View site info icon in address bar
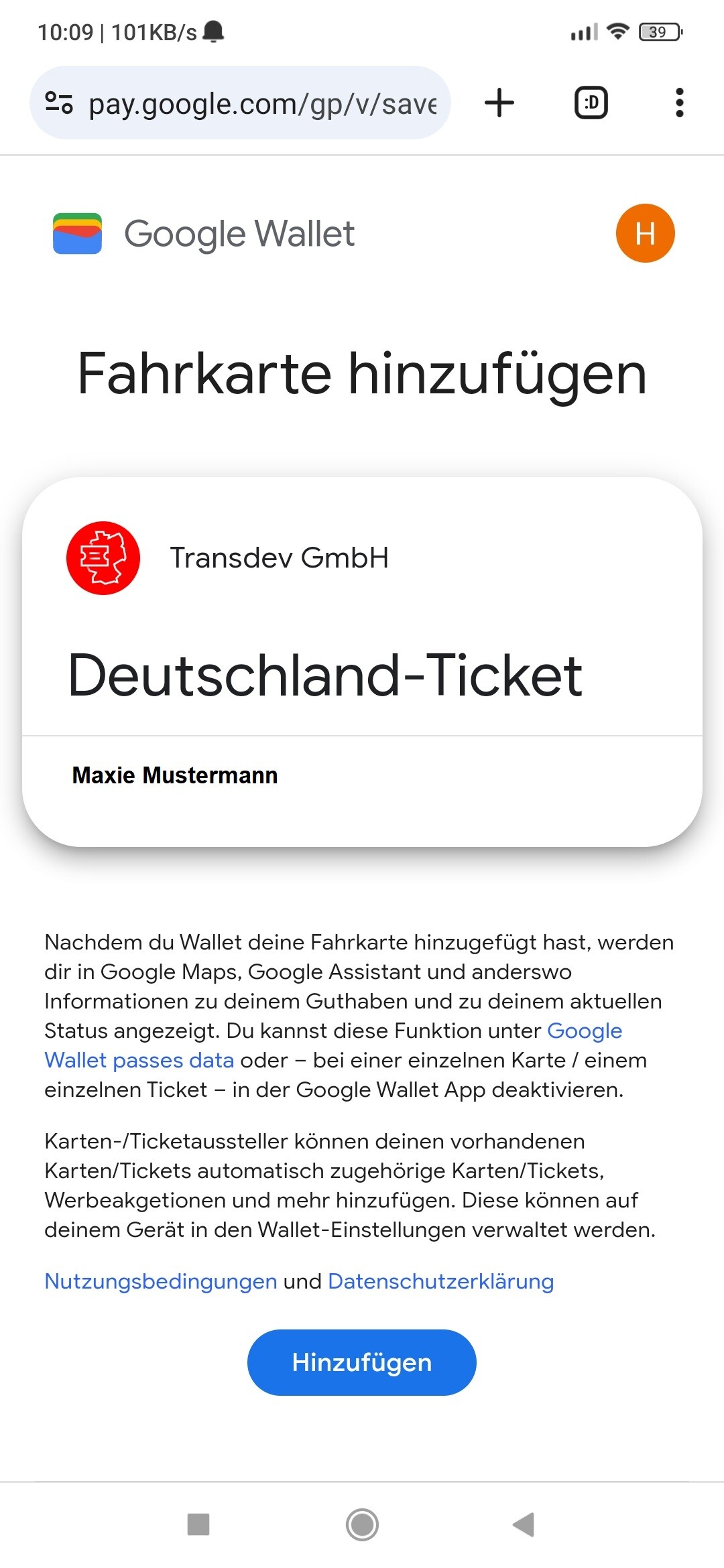The width and height of the screenshot is (724, 1568). coord(59,103)
